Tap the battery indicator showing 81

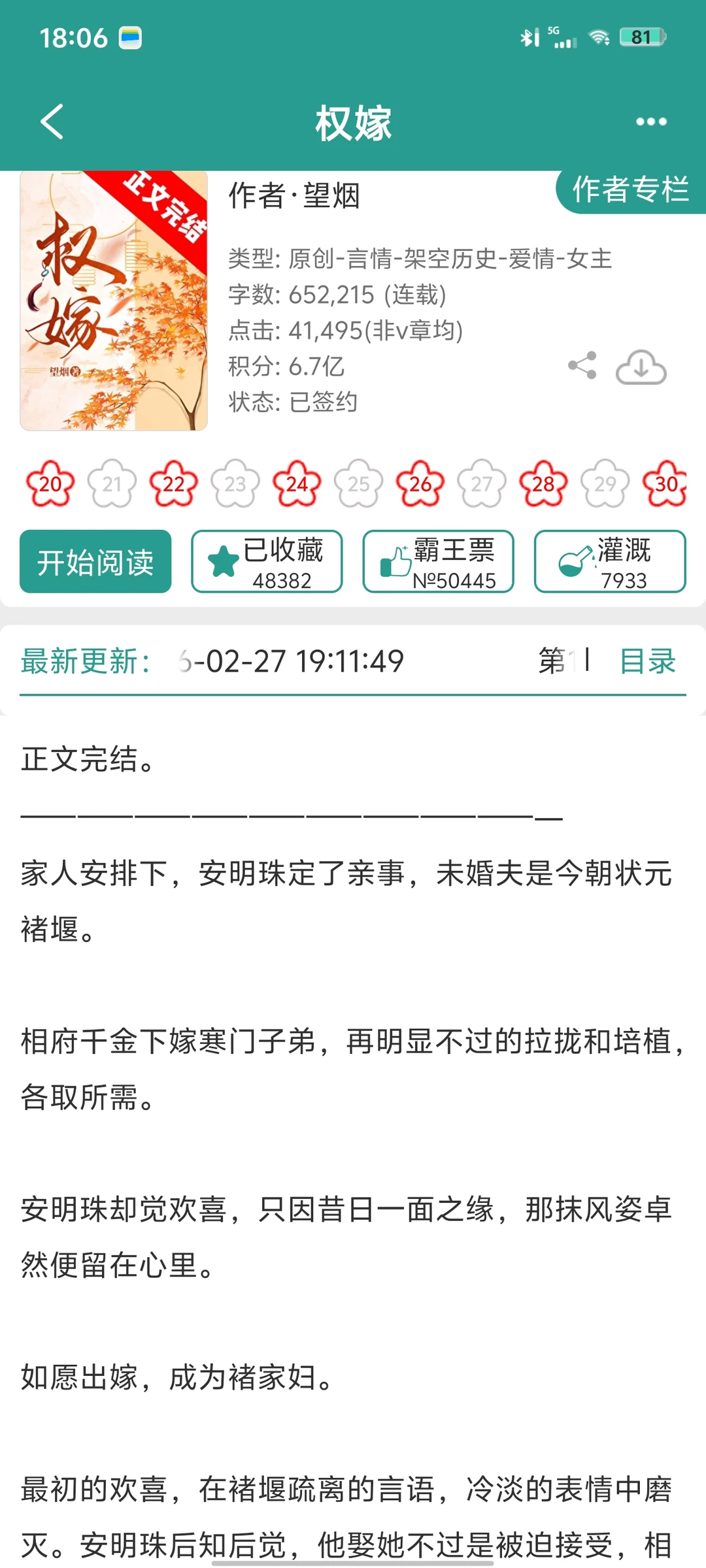644,37
